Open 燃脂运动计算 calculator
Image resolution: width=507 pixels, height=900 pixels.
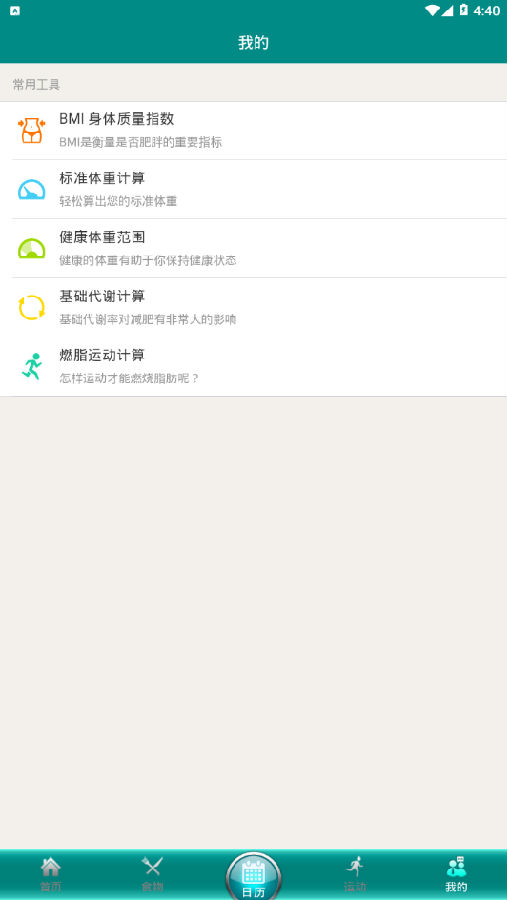tap(253, 366)
